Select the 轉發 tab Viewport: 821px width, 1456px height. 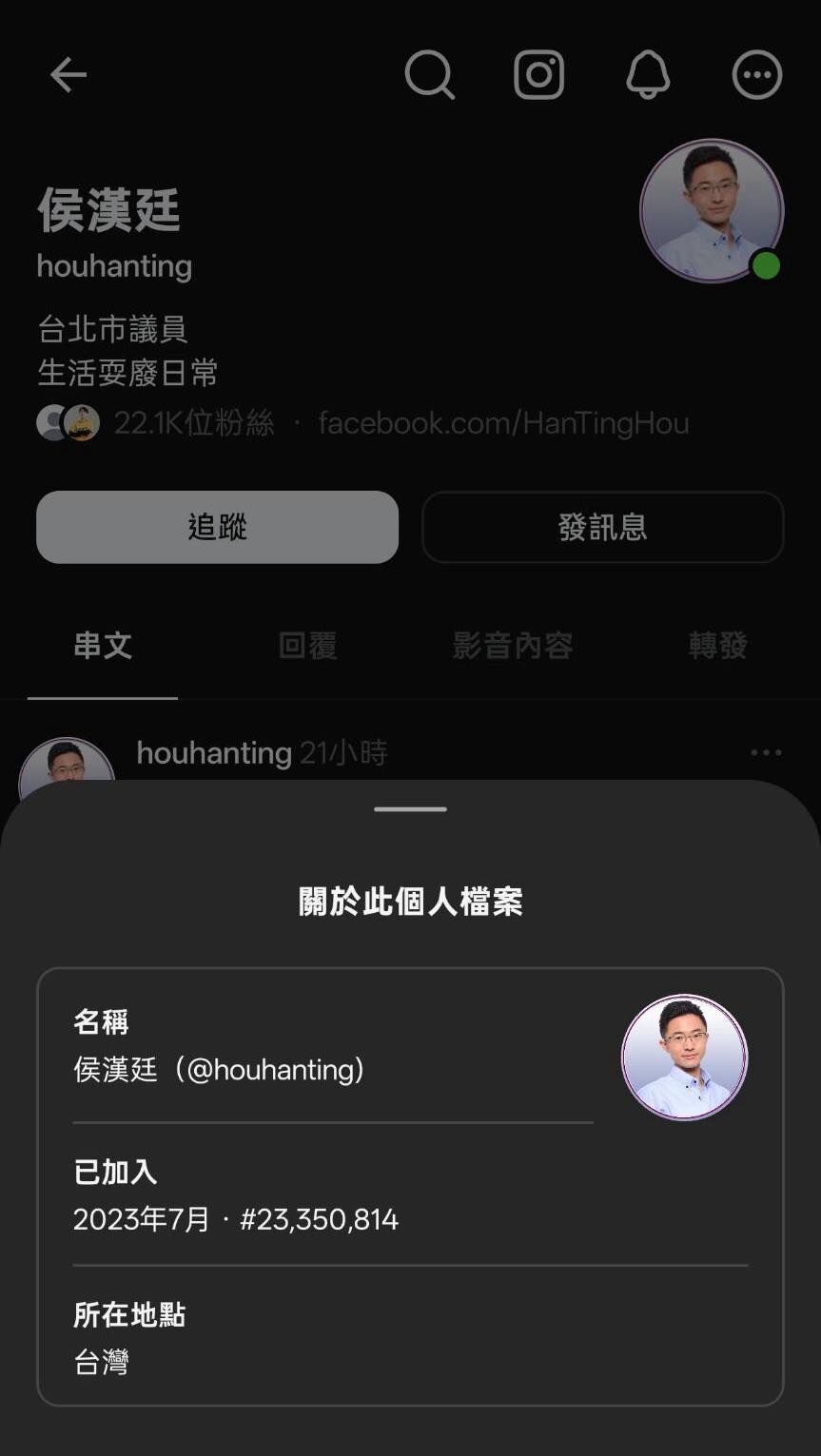717,646
